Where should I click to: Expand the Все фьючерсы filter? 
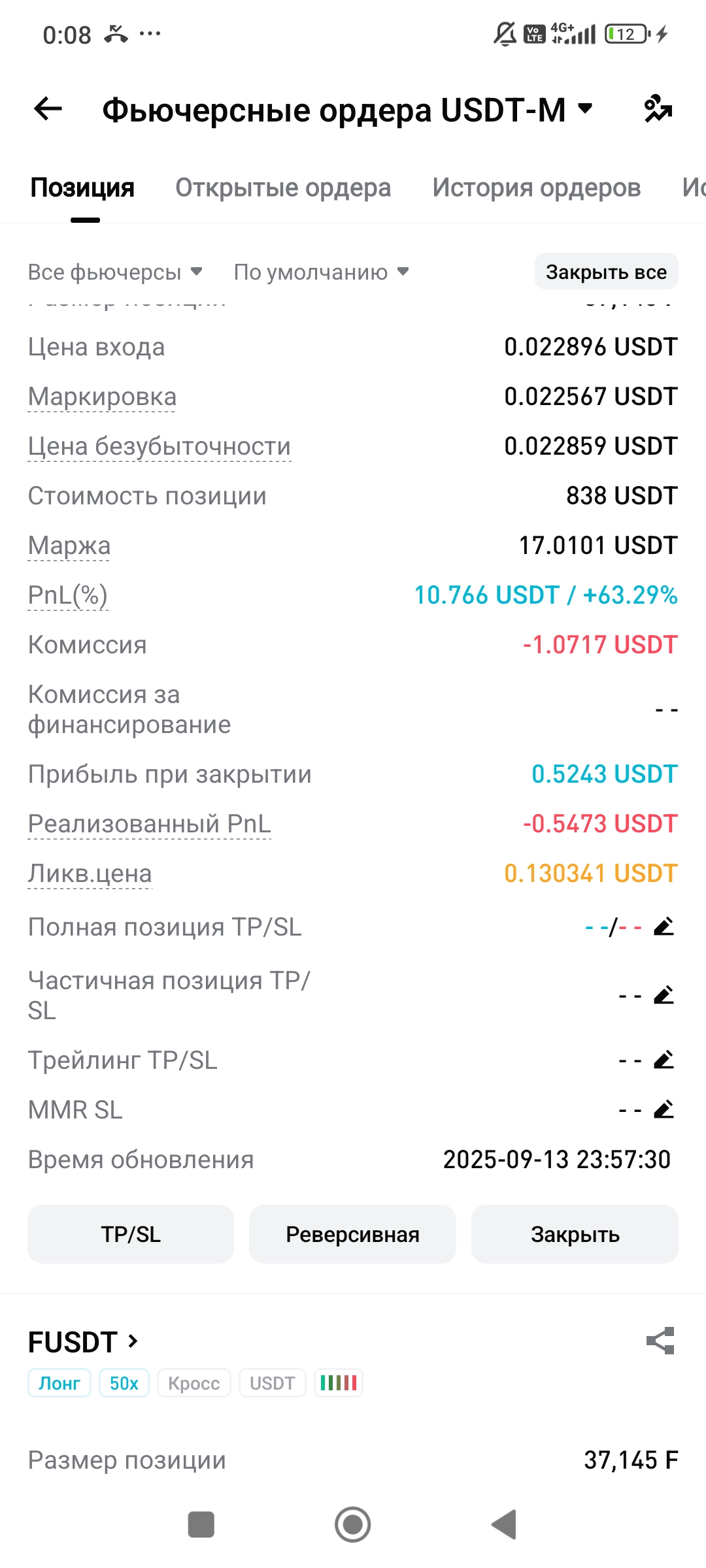click(115, 272)
